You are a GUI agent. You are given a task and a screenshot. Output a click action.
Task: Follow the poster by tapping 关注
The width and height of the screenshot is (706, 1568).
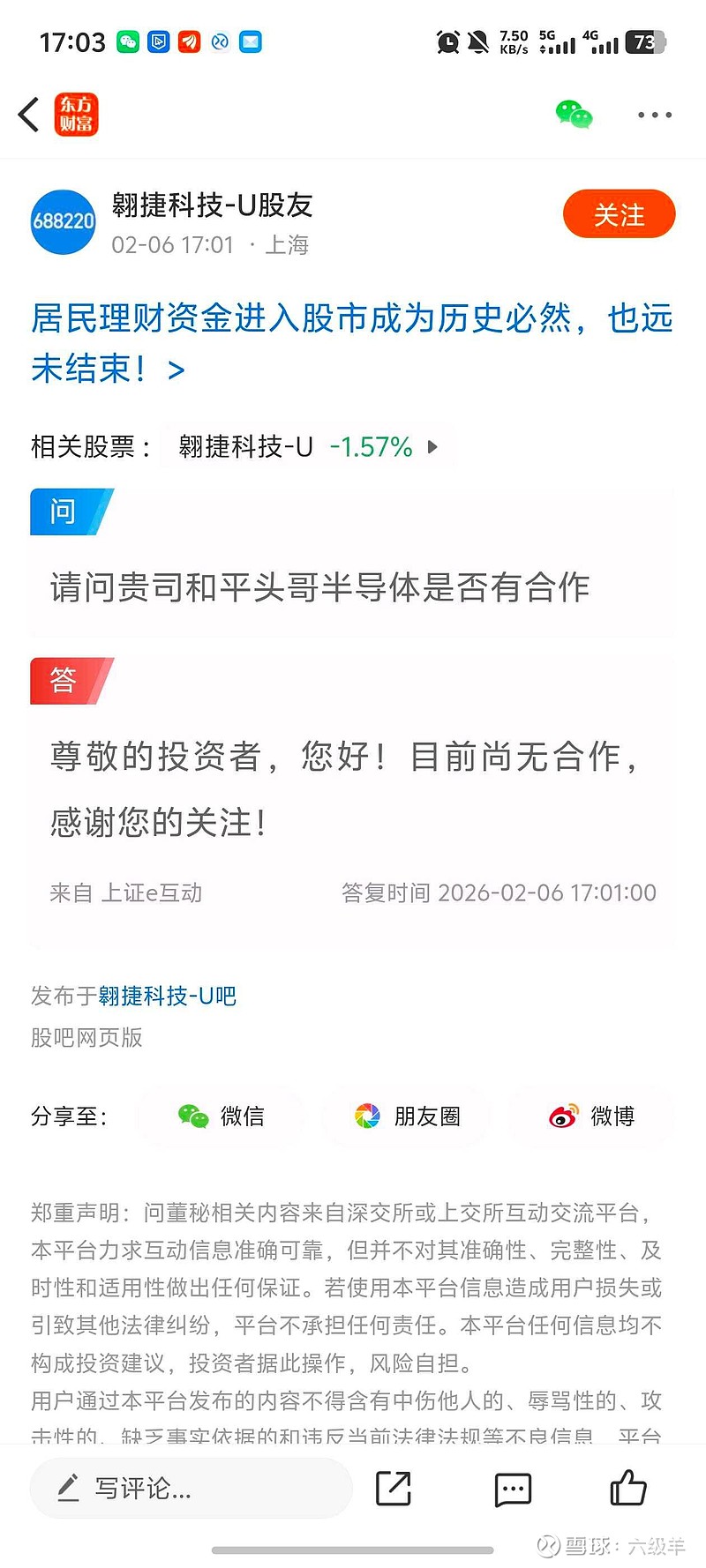(619, 213)
